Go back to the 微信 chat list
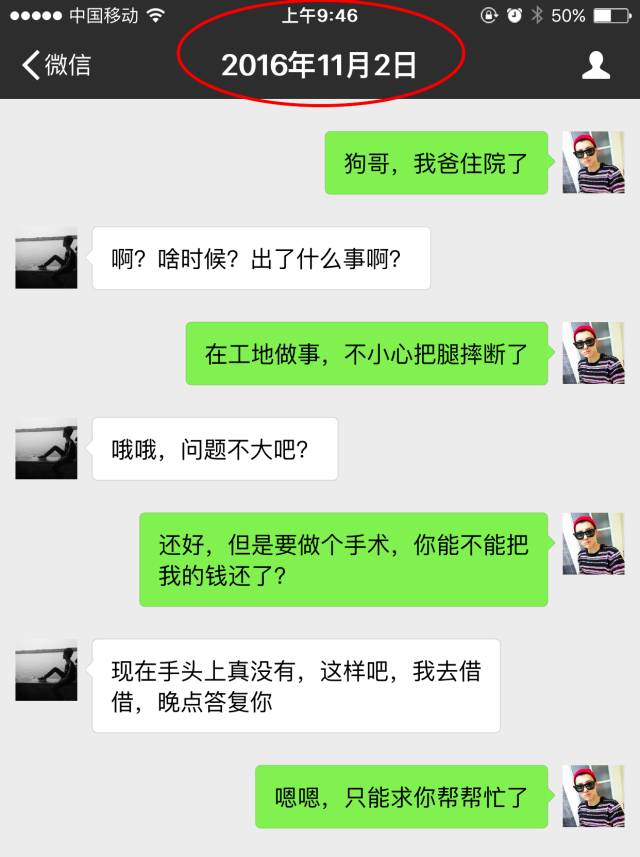The width and height of the screenshot is (640, 857). (x=56, y=66)
